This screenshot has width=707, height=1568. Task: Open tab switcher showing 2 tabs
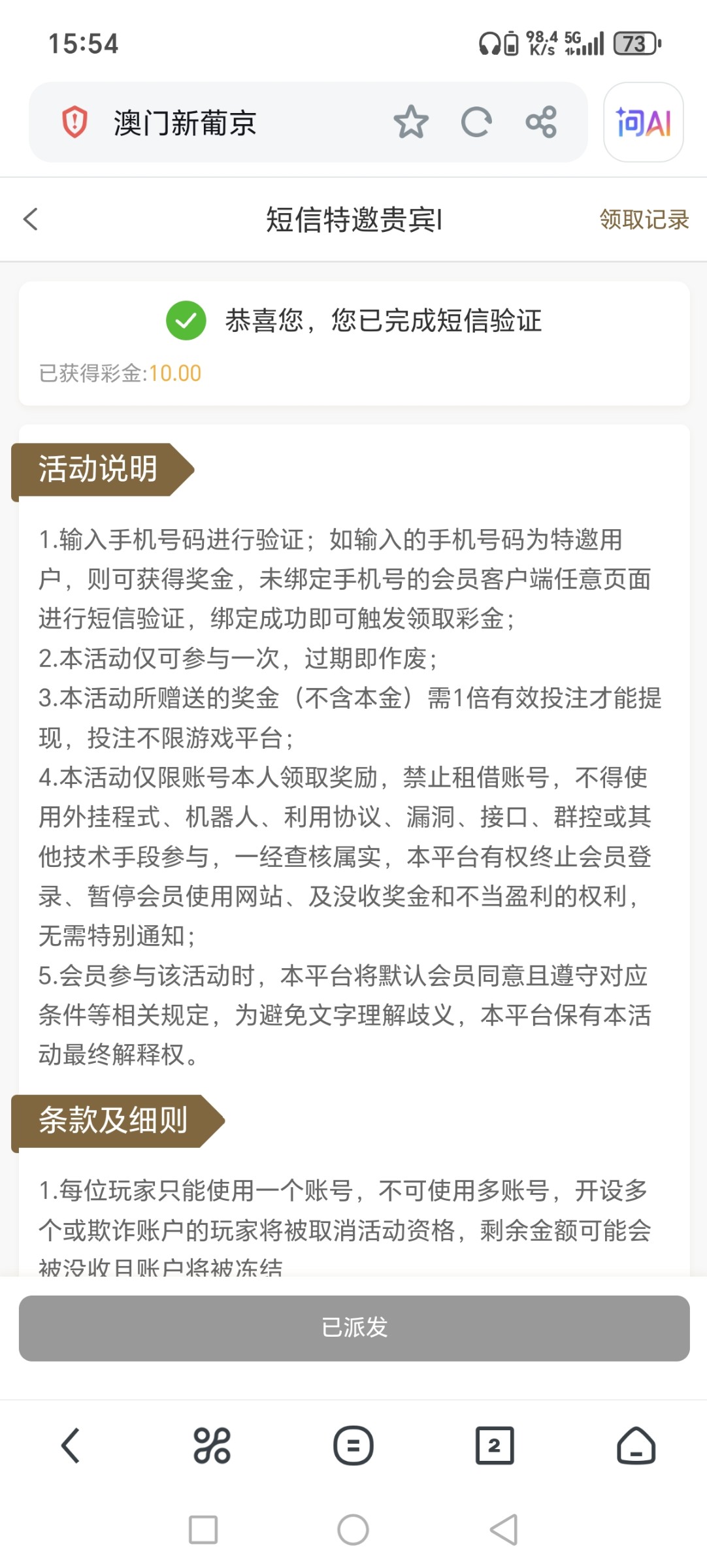[495, 1446]
